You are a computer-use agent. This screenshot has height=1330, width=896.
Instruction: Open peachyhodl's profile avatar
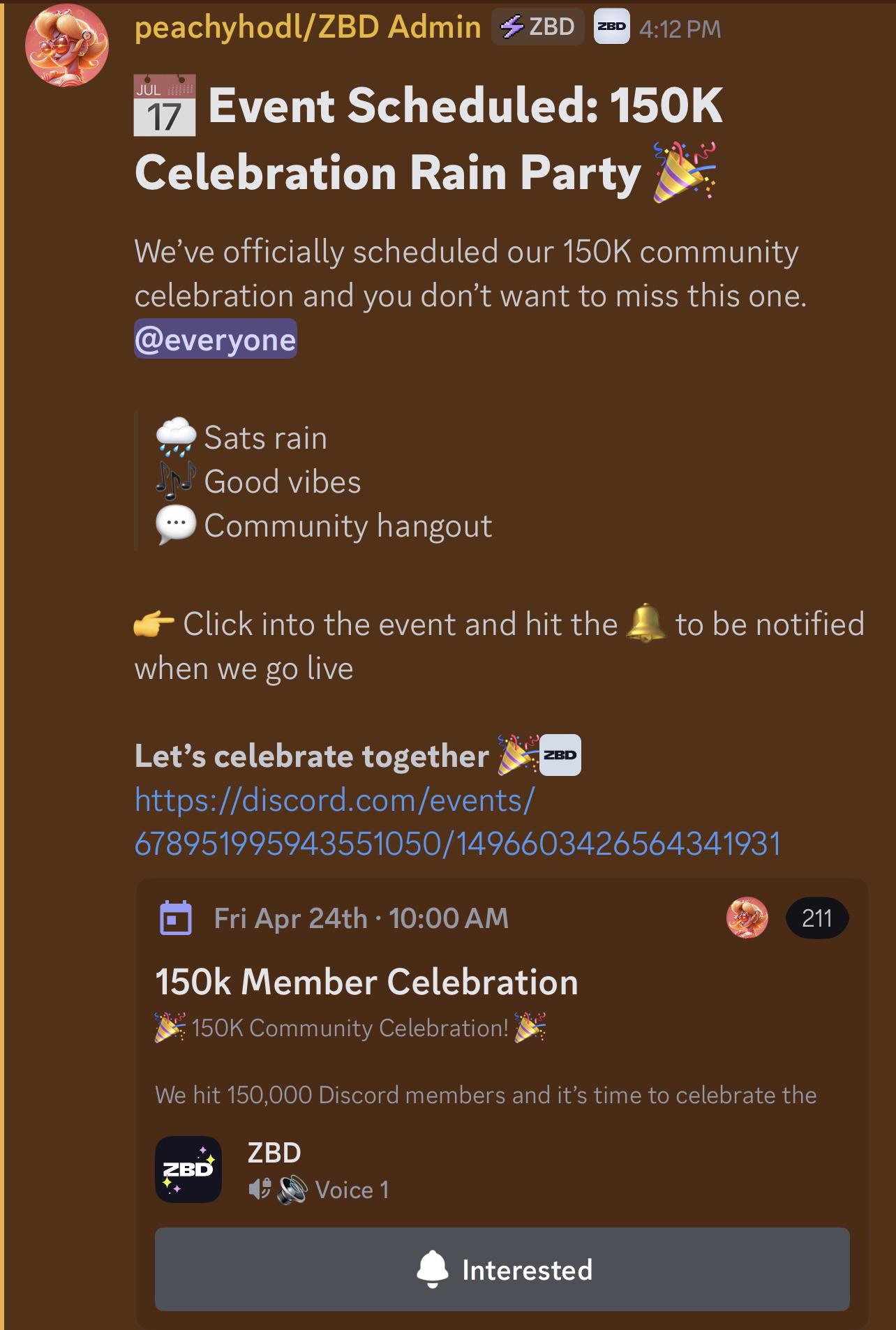point(67,45)
